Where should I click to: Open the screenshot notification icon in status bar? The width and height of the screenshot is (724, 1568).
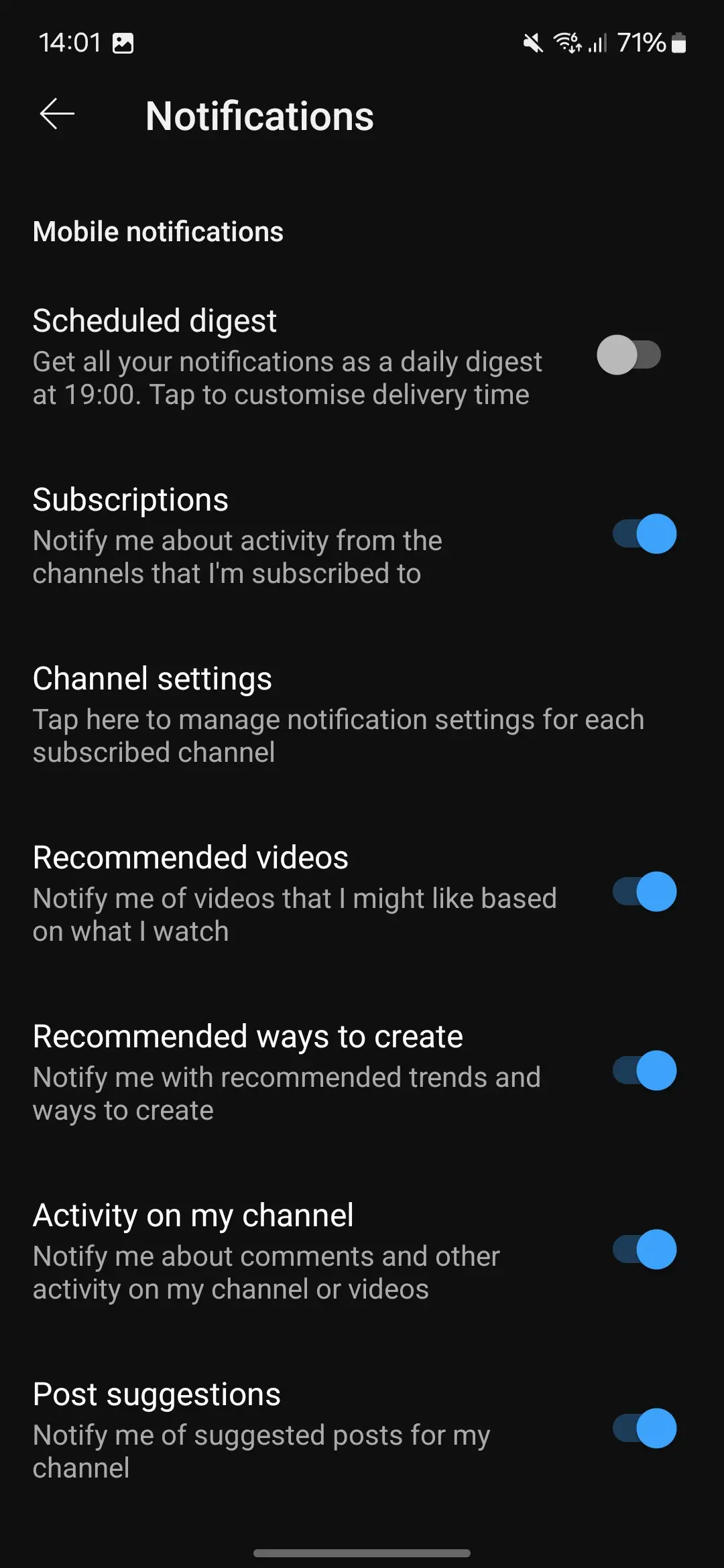click(122, 42)
